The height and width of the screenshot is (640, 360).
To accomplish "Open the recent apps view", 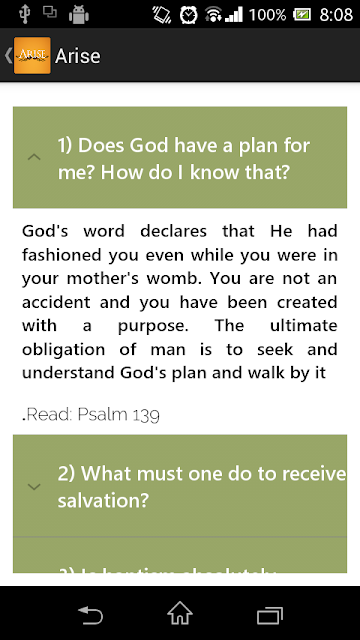I will [270, 615].
